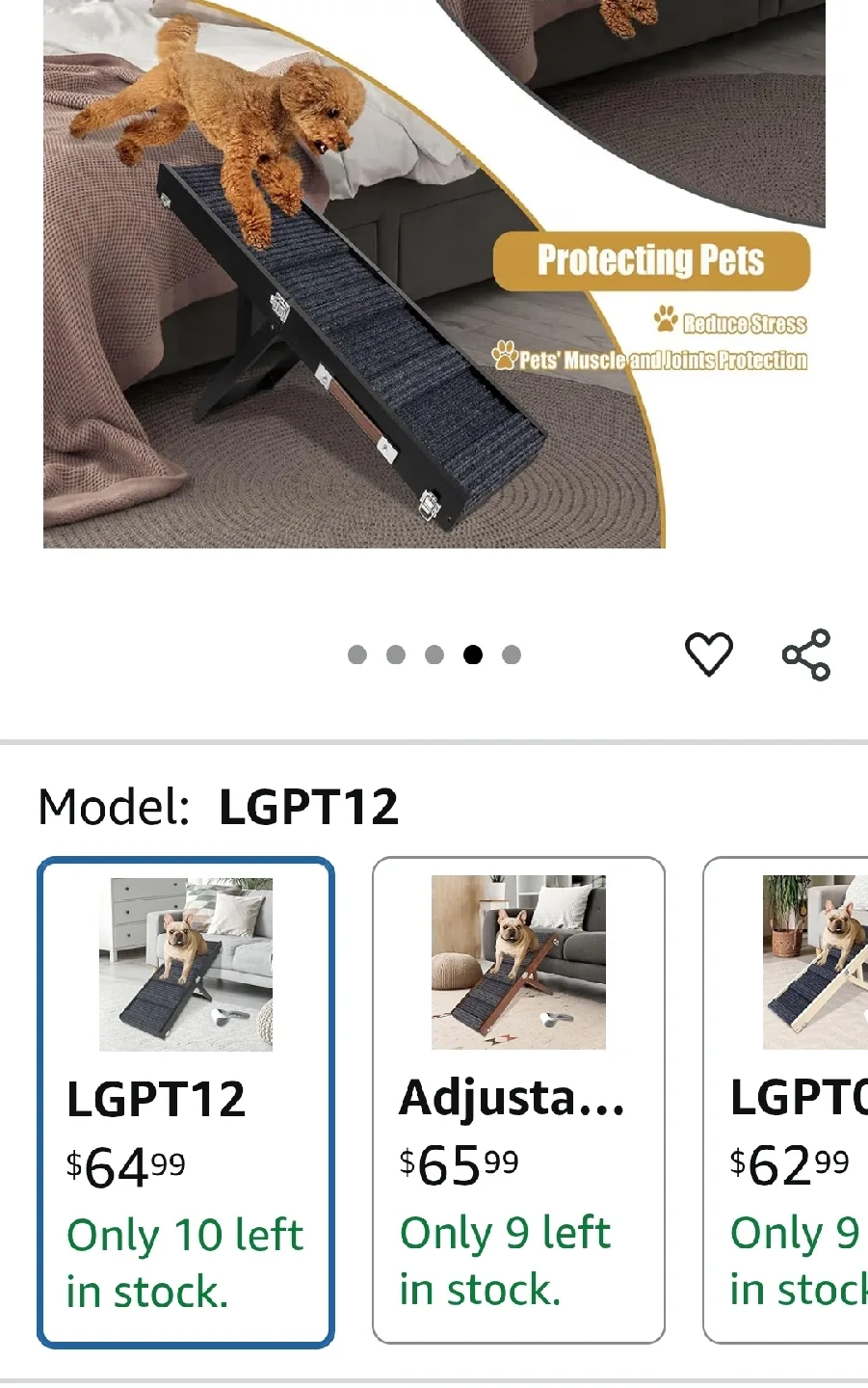Viewport: 868px width, 1388px height.
Task: Click the highlighted image carousel position indicator
Action: [473, 654]
